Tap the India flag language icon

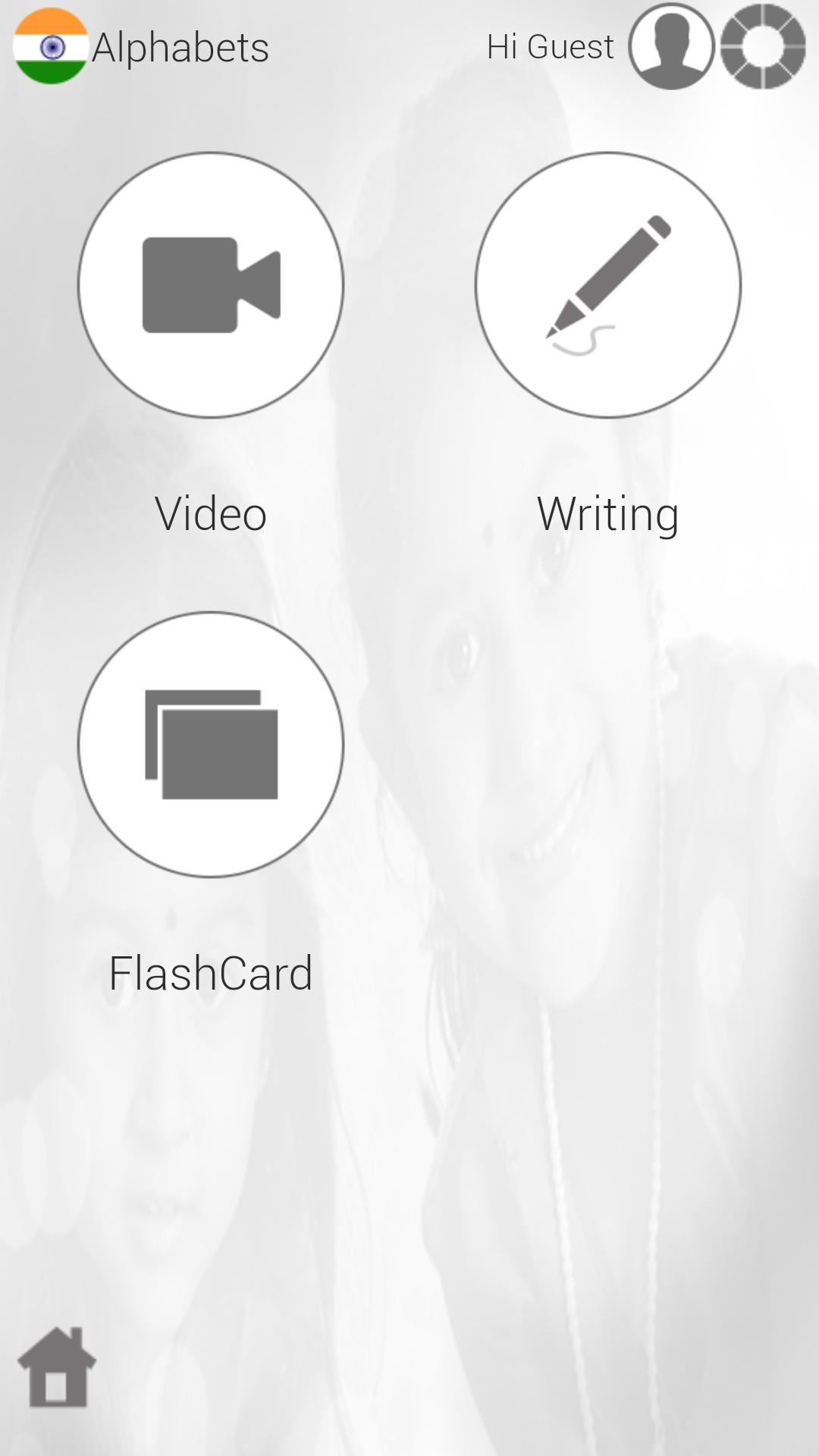(51, 46)
